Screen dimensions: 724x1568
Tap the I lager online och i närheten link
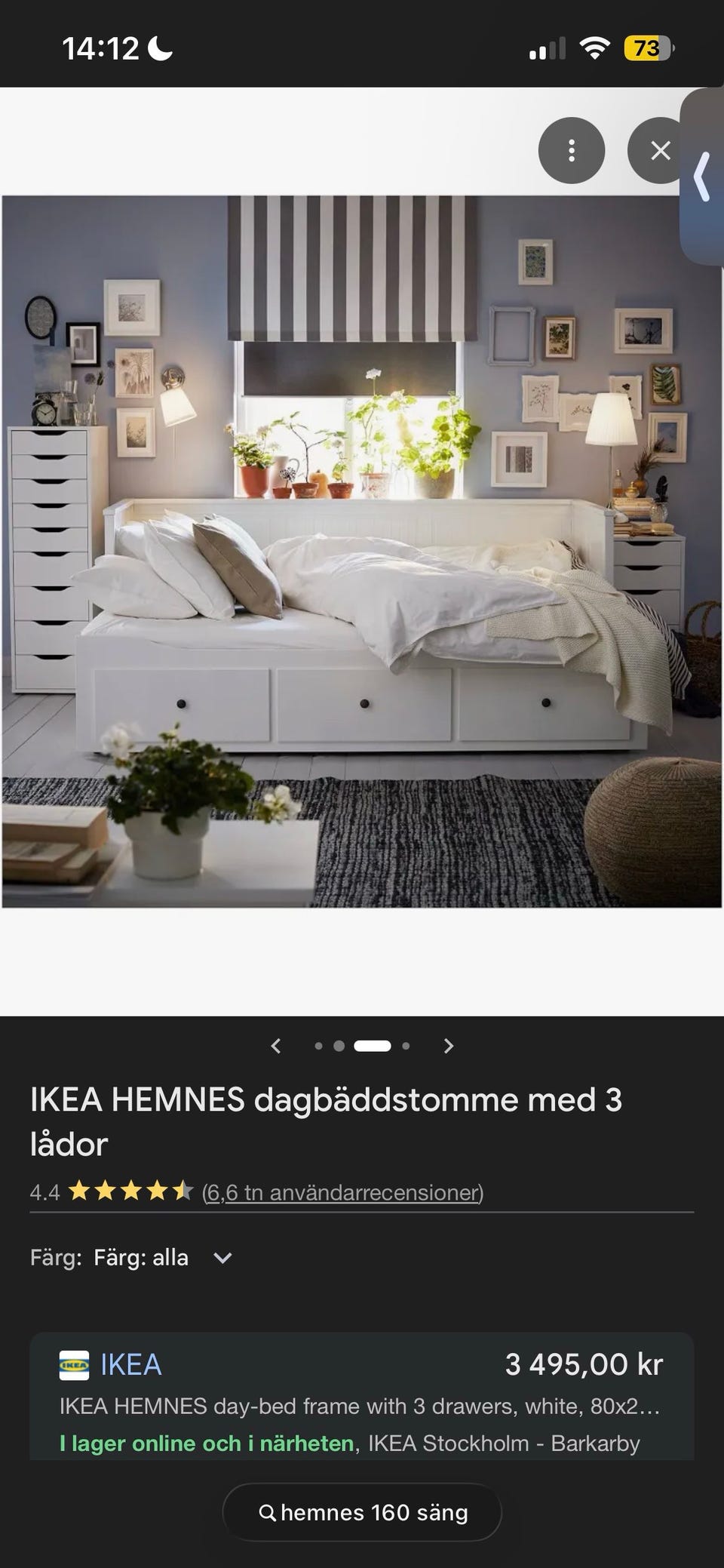pyautogui.click(x=205, y=1442)
